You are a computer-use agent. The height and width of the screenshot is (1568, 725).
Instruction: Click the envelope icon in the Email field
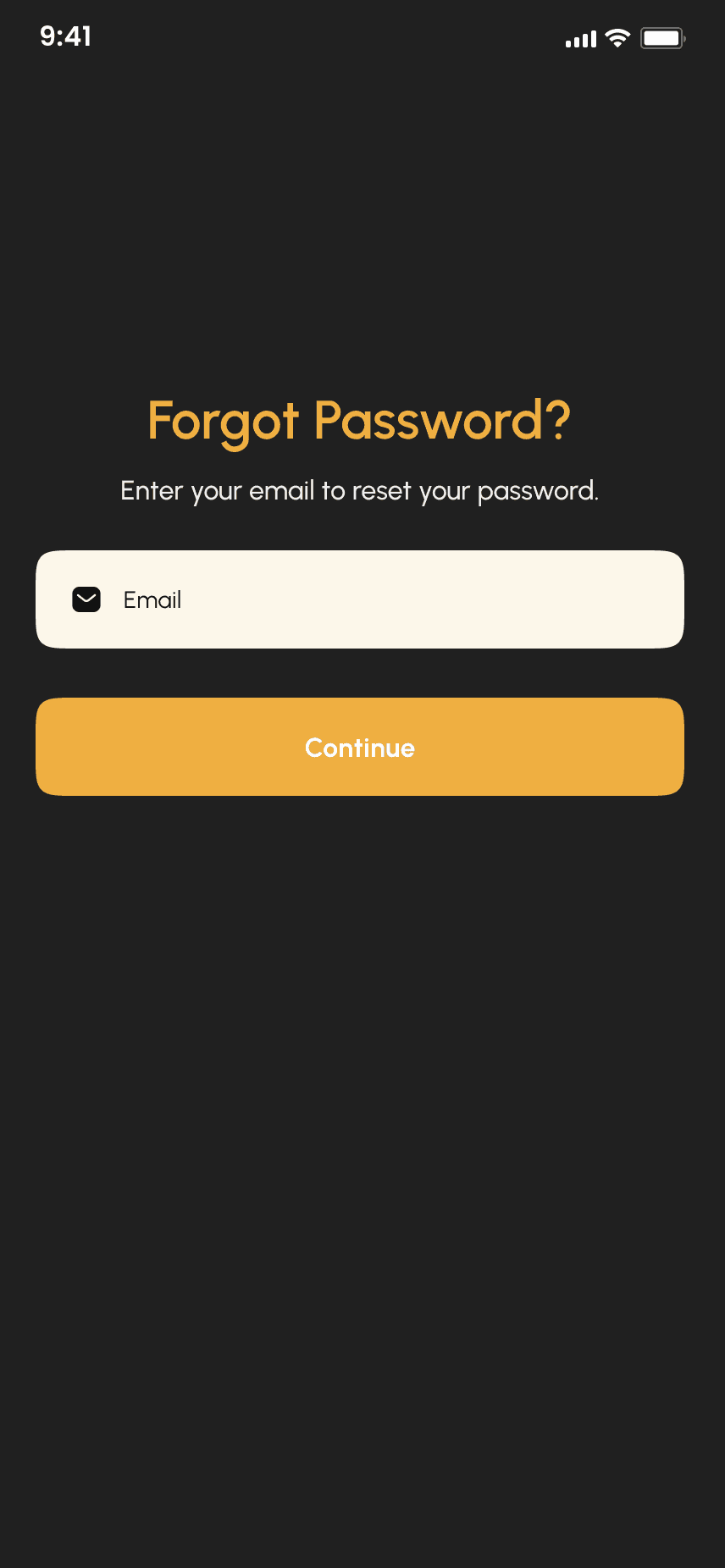(86, 599)
